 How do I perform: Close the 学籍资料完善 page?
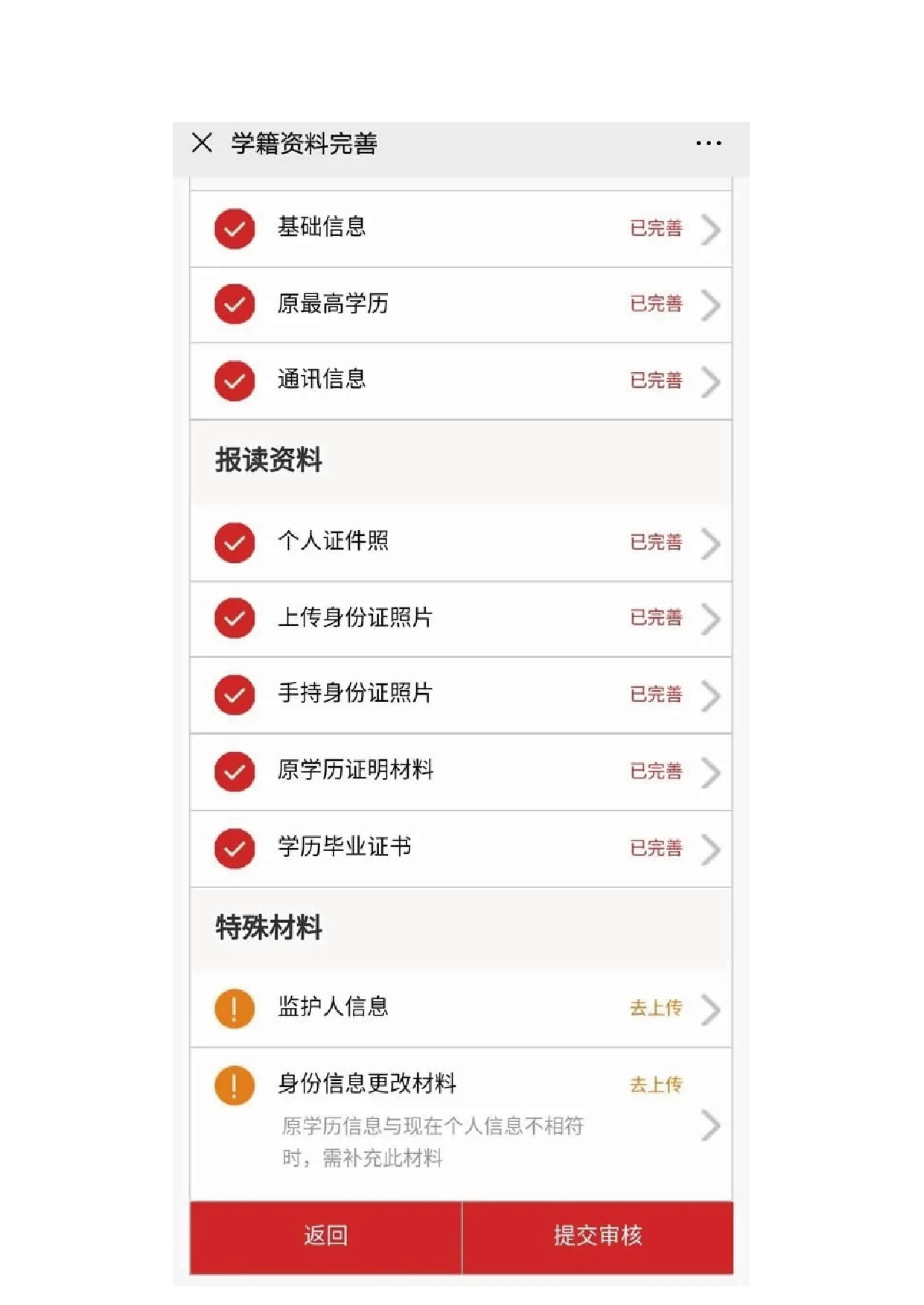202,142
